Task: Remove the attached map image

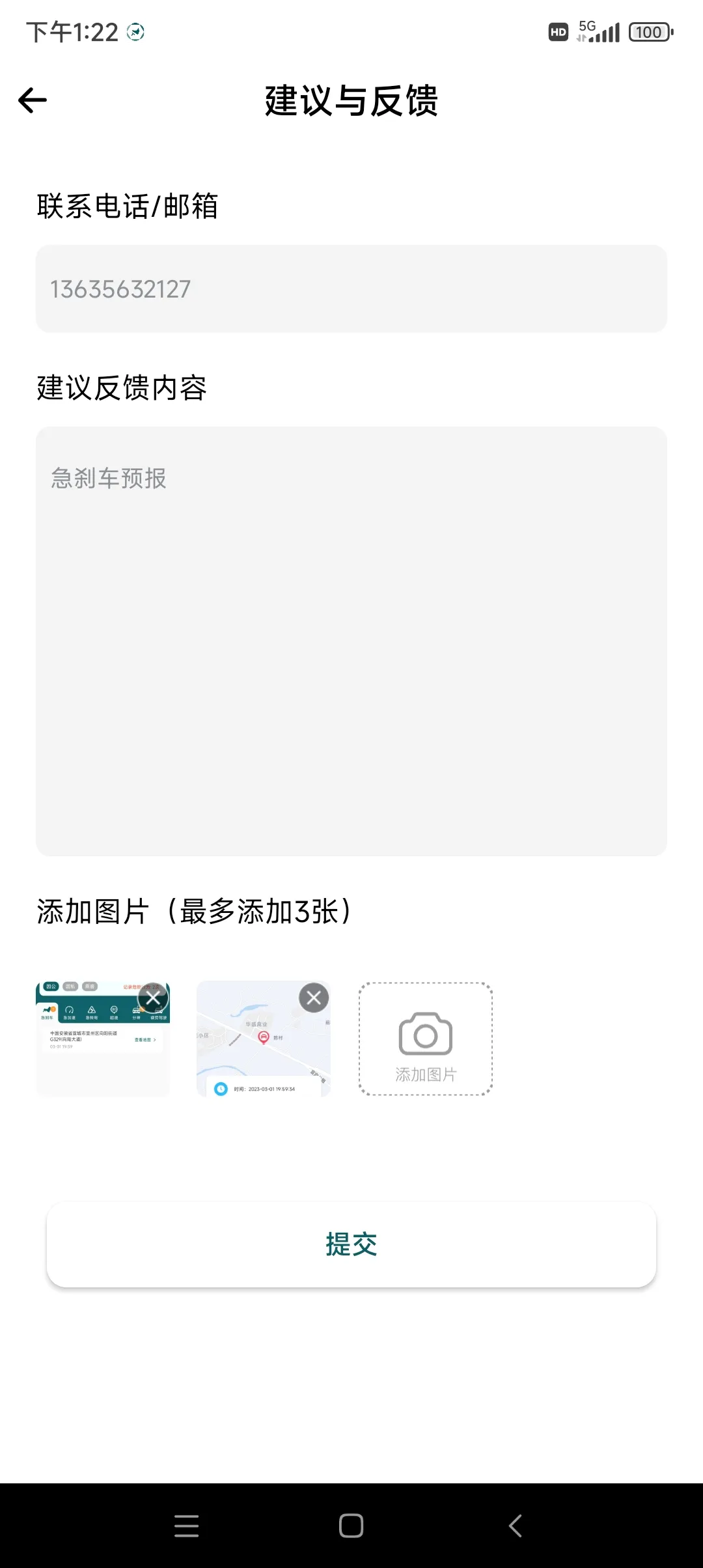Action: coord(314,998)
